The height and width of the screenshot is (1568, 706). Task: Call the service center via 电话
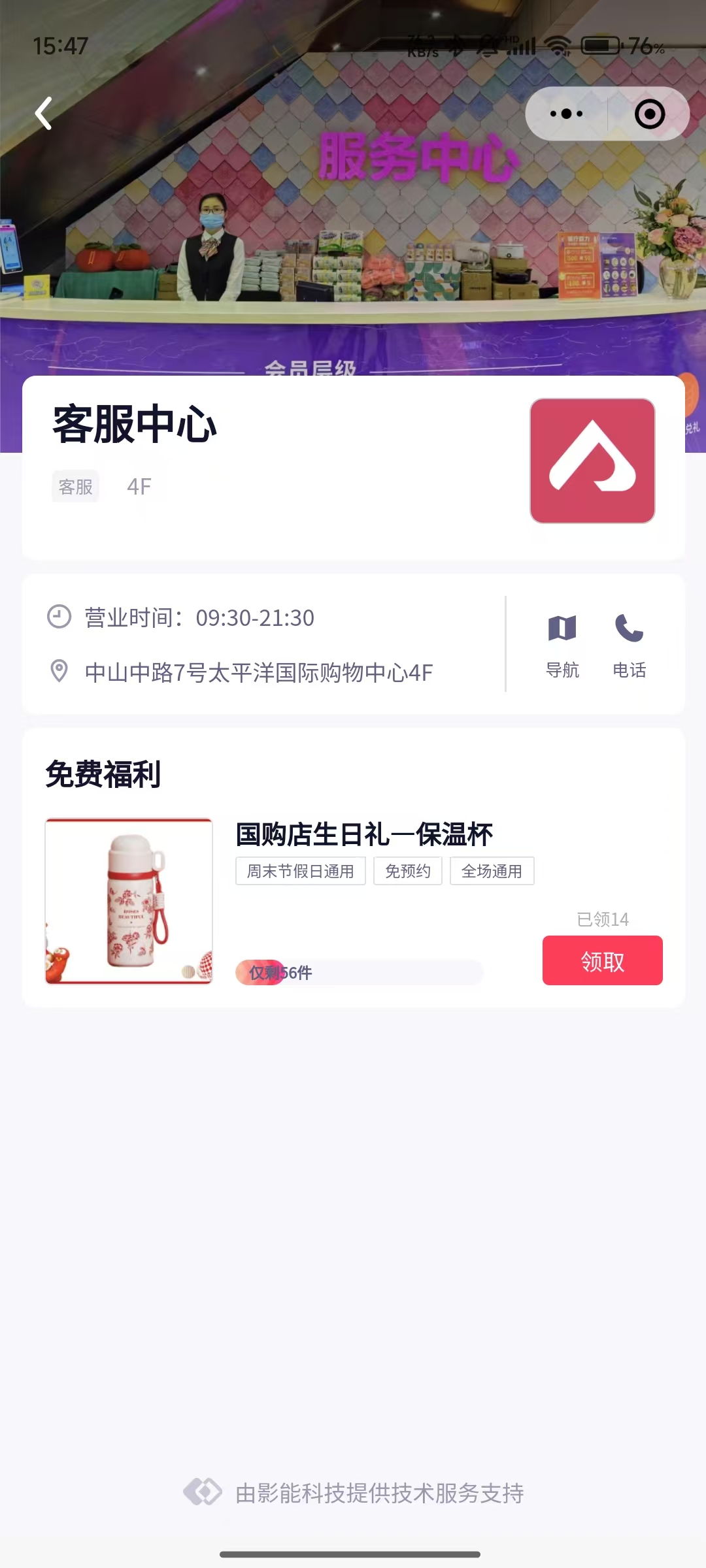coord(629,644)
